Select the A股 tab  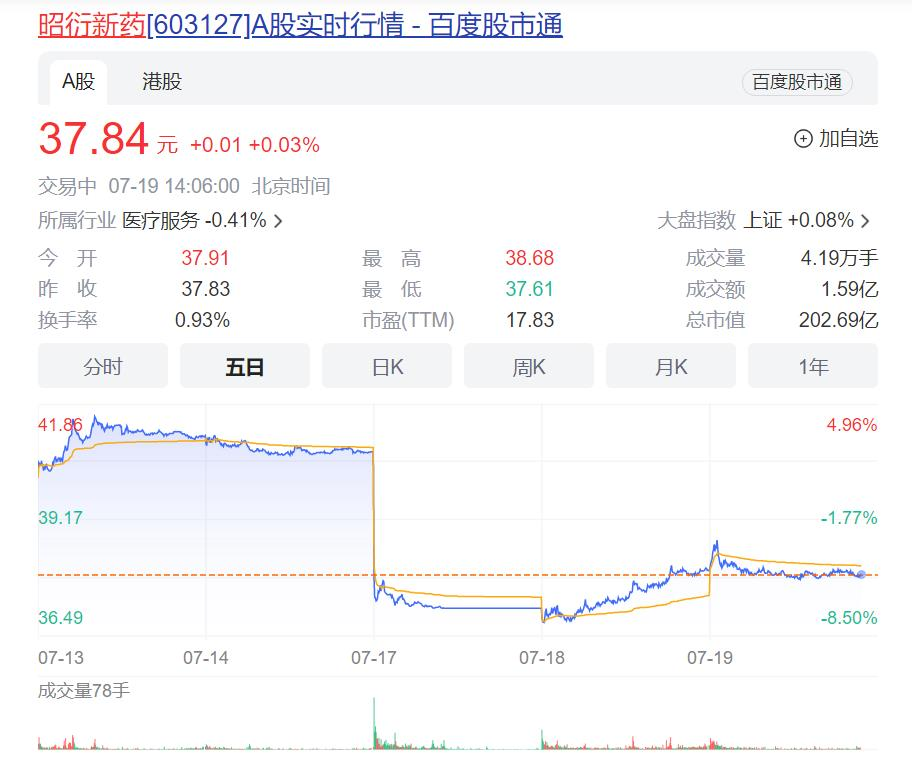(79, 82)
